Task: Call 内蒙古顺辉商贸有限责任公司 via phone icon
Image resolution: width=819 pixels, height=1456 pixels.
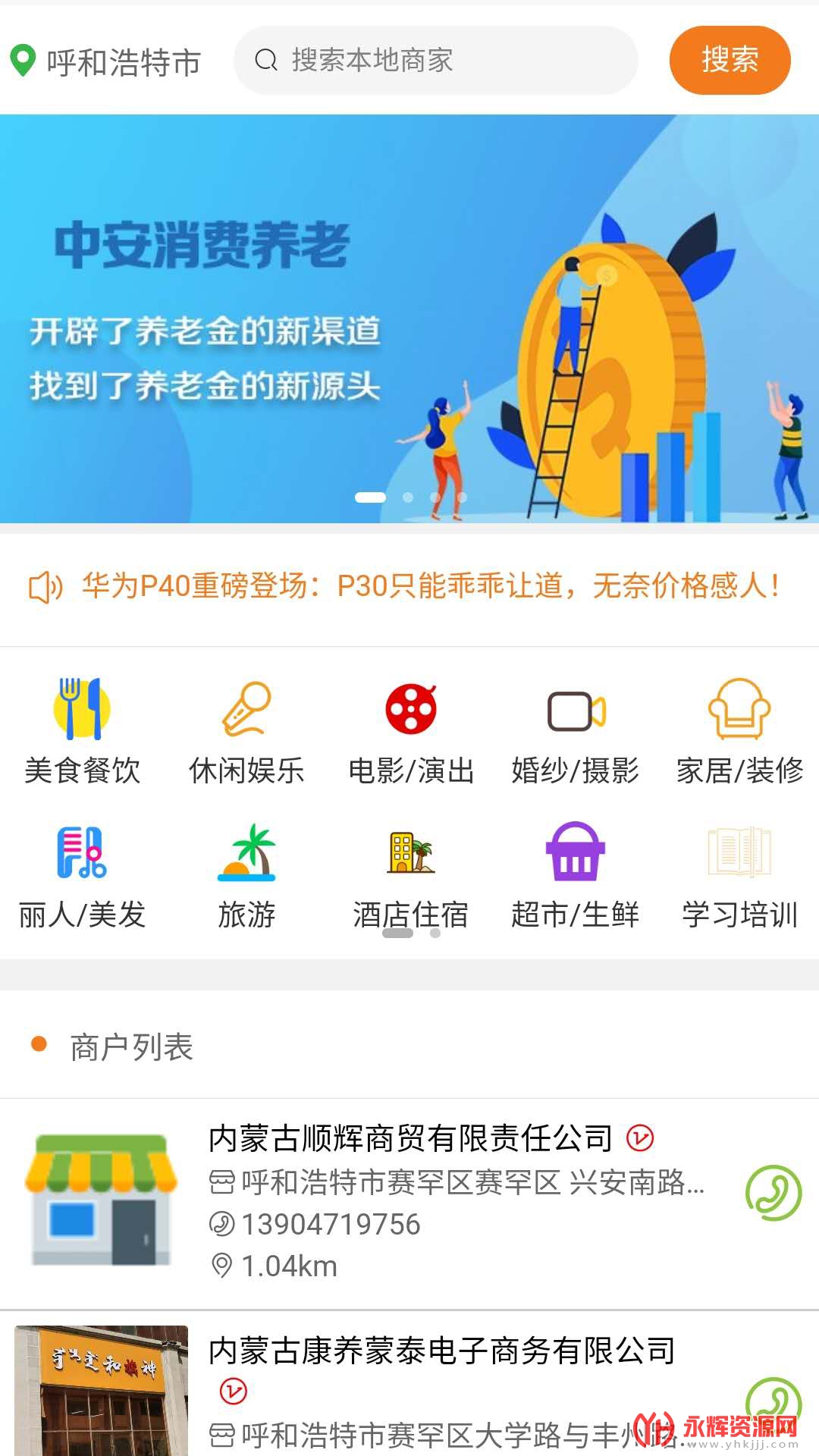Action: click(x=773, y=1193)
